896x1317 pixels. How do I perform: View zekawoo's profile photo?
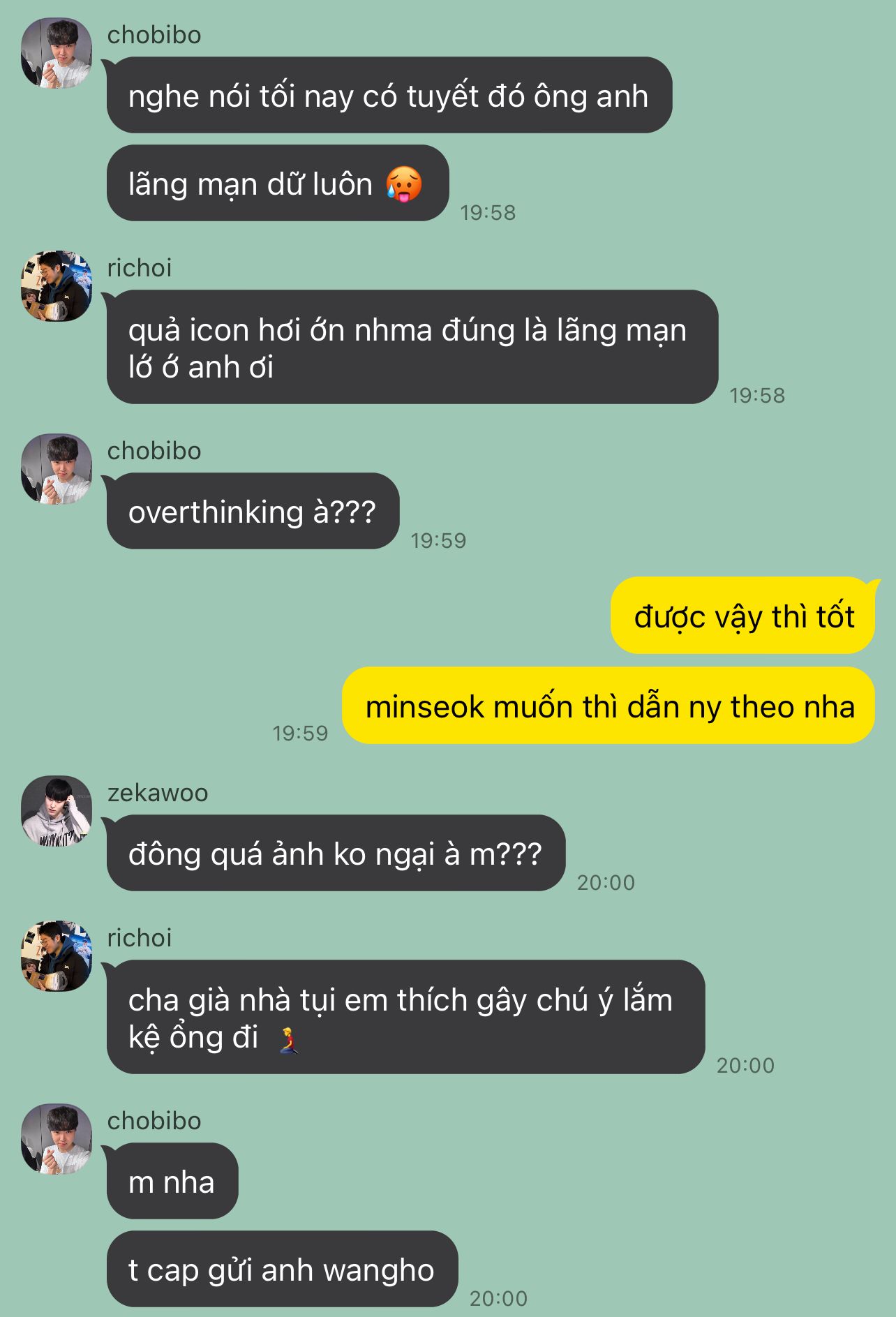(x=57, y=811)
